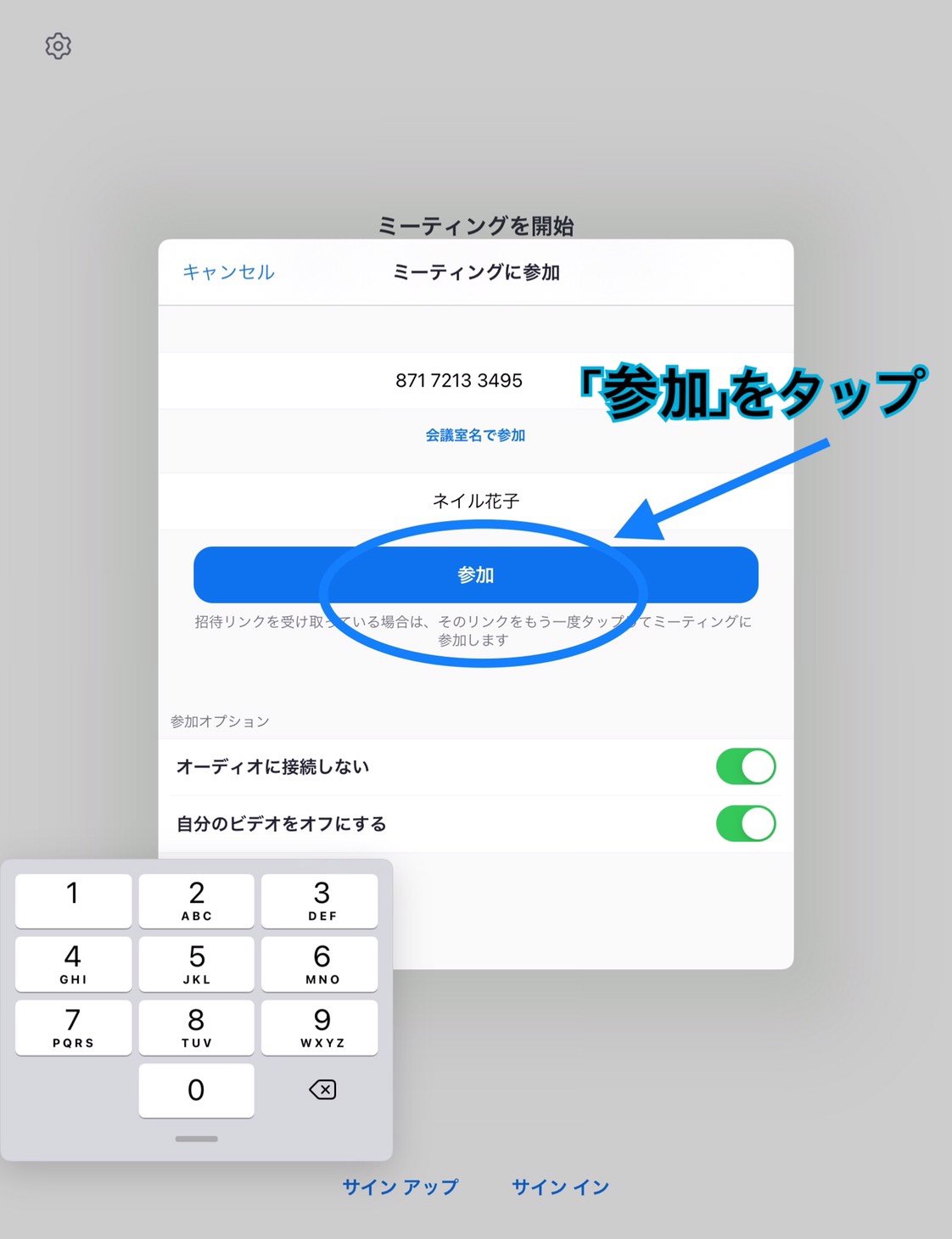
Task: Select 会議室名で参加 link
Action: tap(475, 435)
